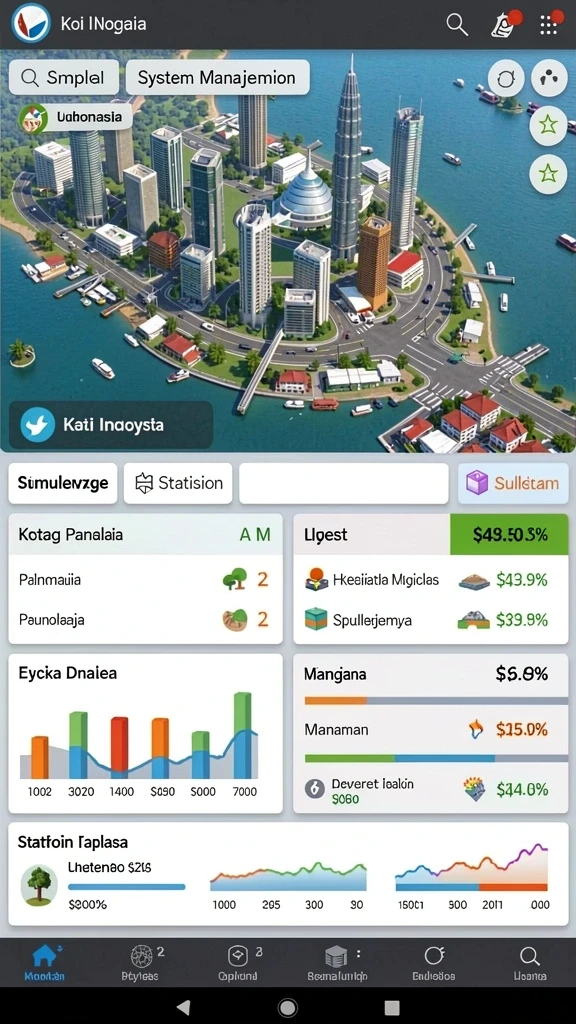Switch to the Statision tab
576x1024 pixels.
pos(178,483)
